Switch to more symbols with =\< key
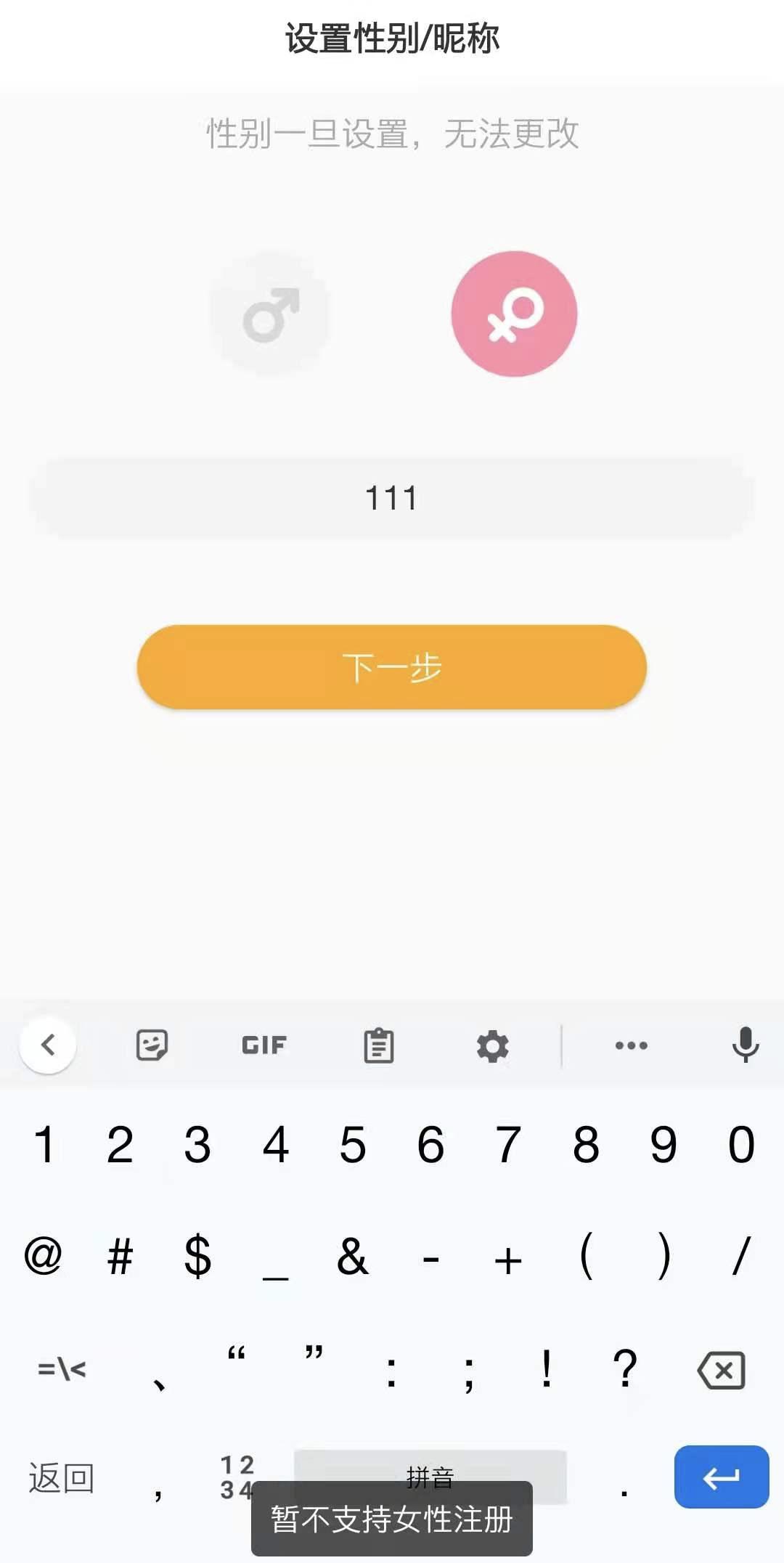The width and height of the screenshot is (784, 1563). pos(62,1371)
